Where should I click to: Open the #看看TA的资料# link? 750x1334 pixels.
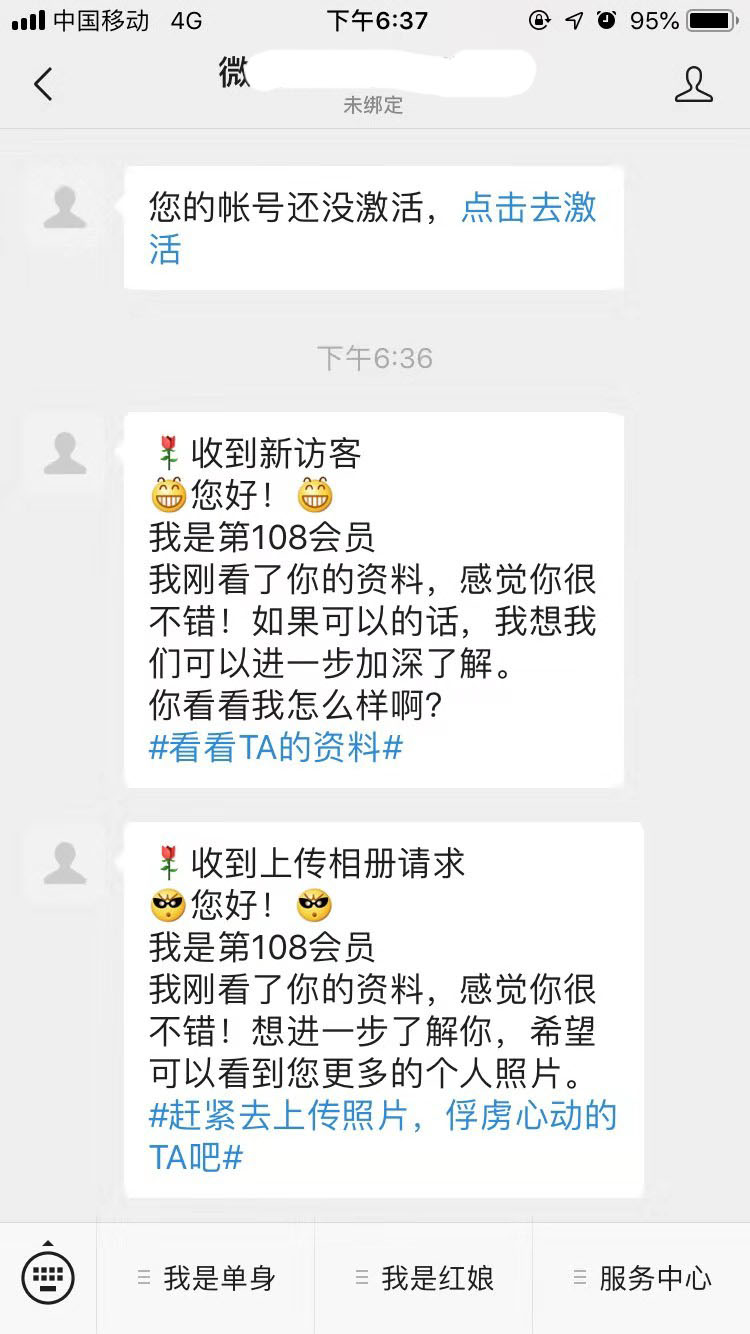pyautogui.click(x=276, y=747)
